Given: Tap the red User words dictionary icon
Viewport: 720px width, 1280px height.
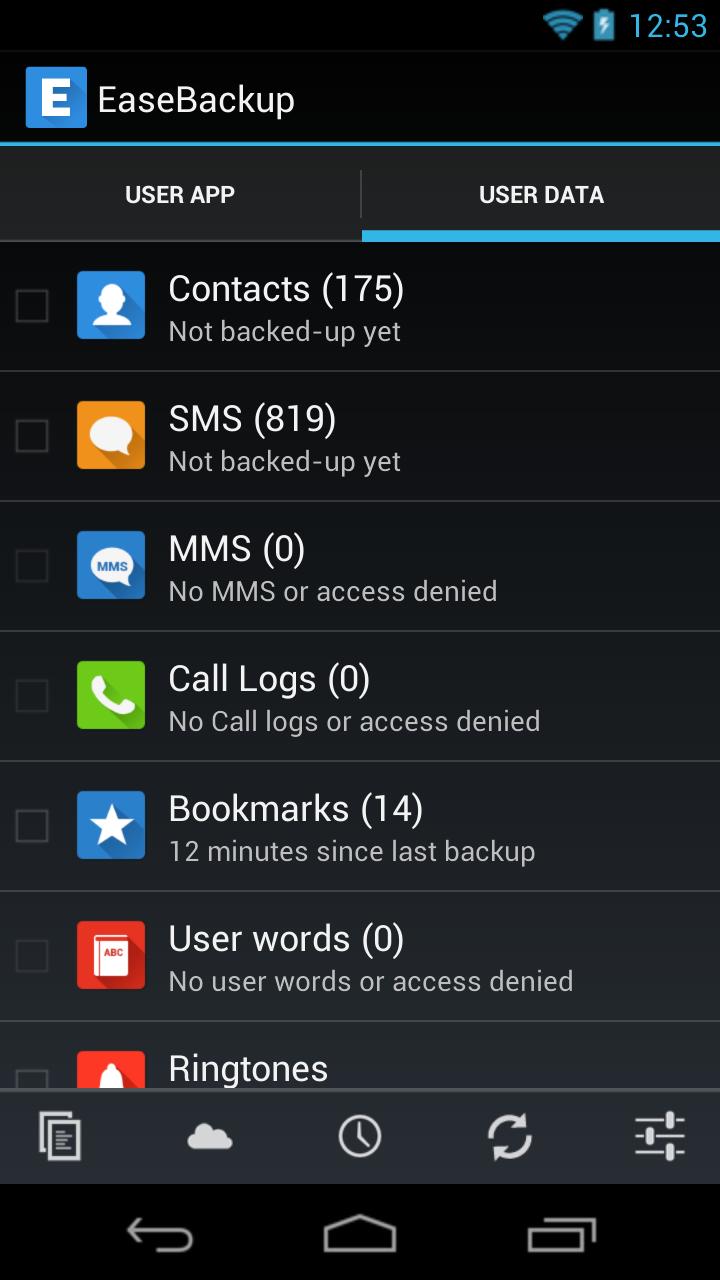Looking at the screenshot, I should click(110, 955).
